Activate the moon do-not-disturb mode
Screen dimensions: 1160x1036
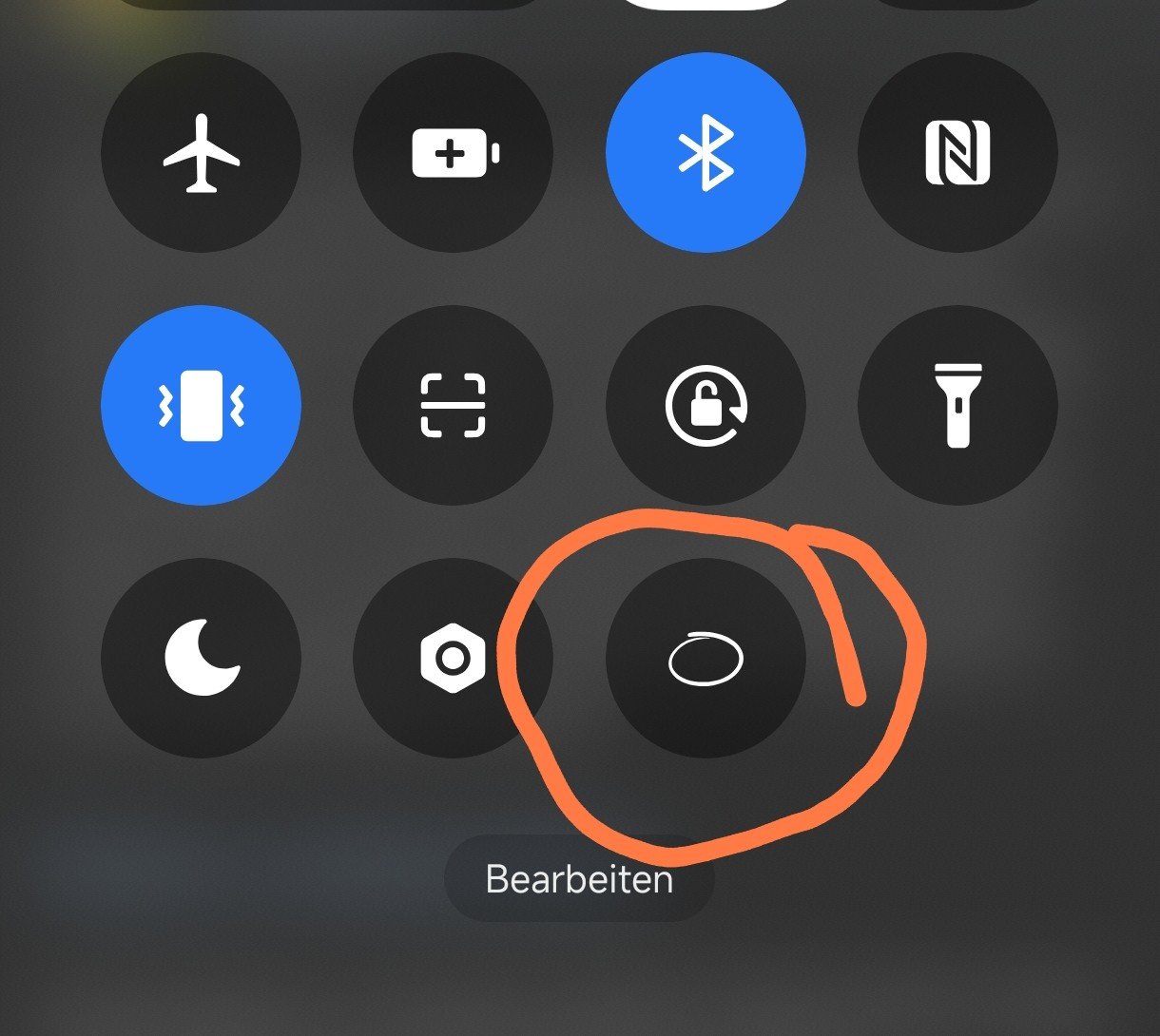click(201, 659)
